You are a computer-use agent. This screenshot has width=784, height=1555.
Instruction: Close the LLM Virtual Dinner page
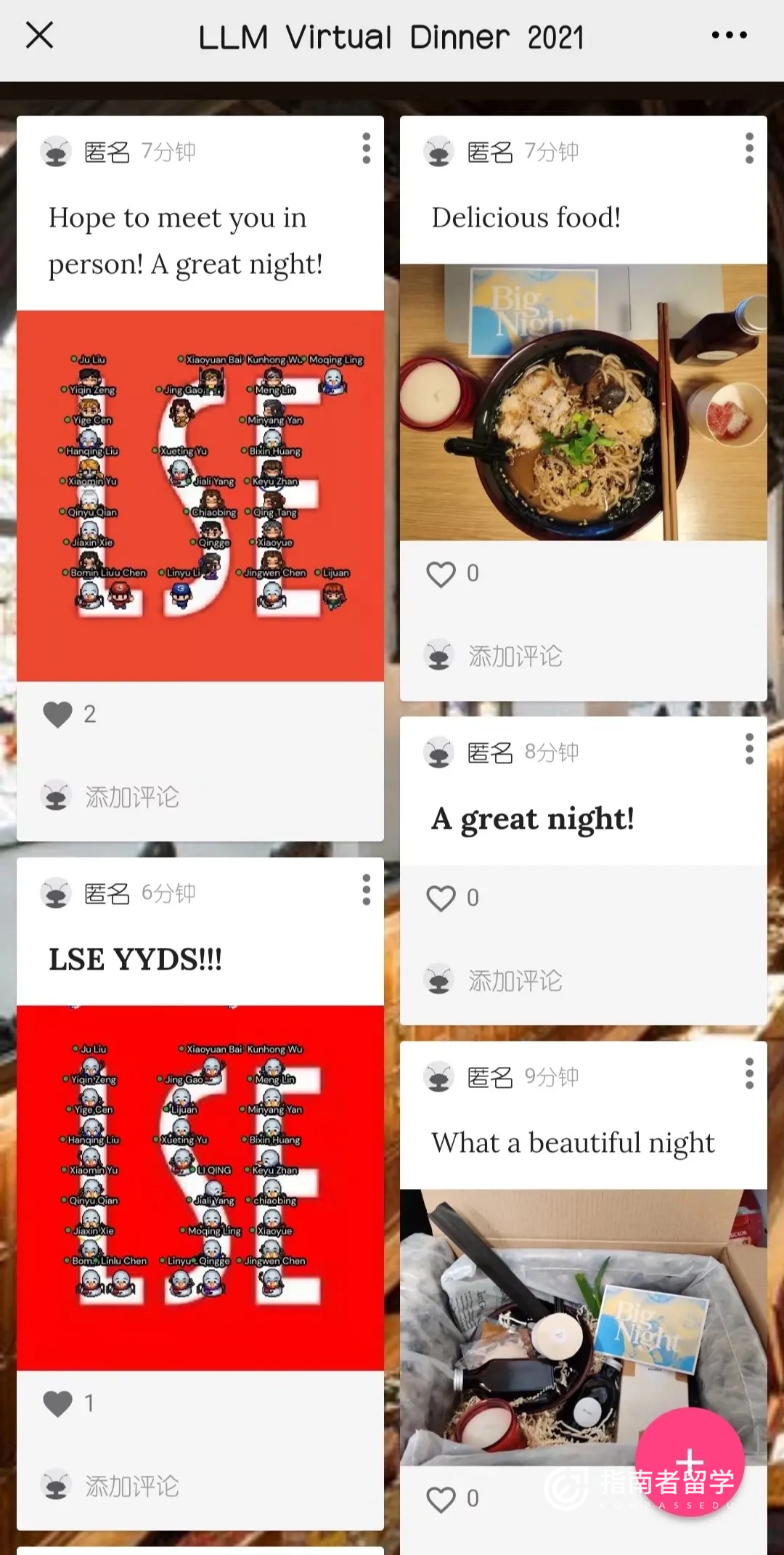pos(39,35)
